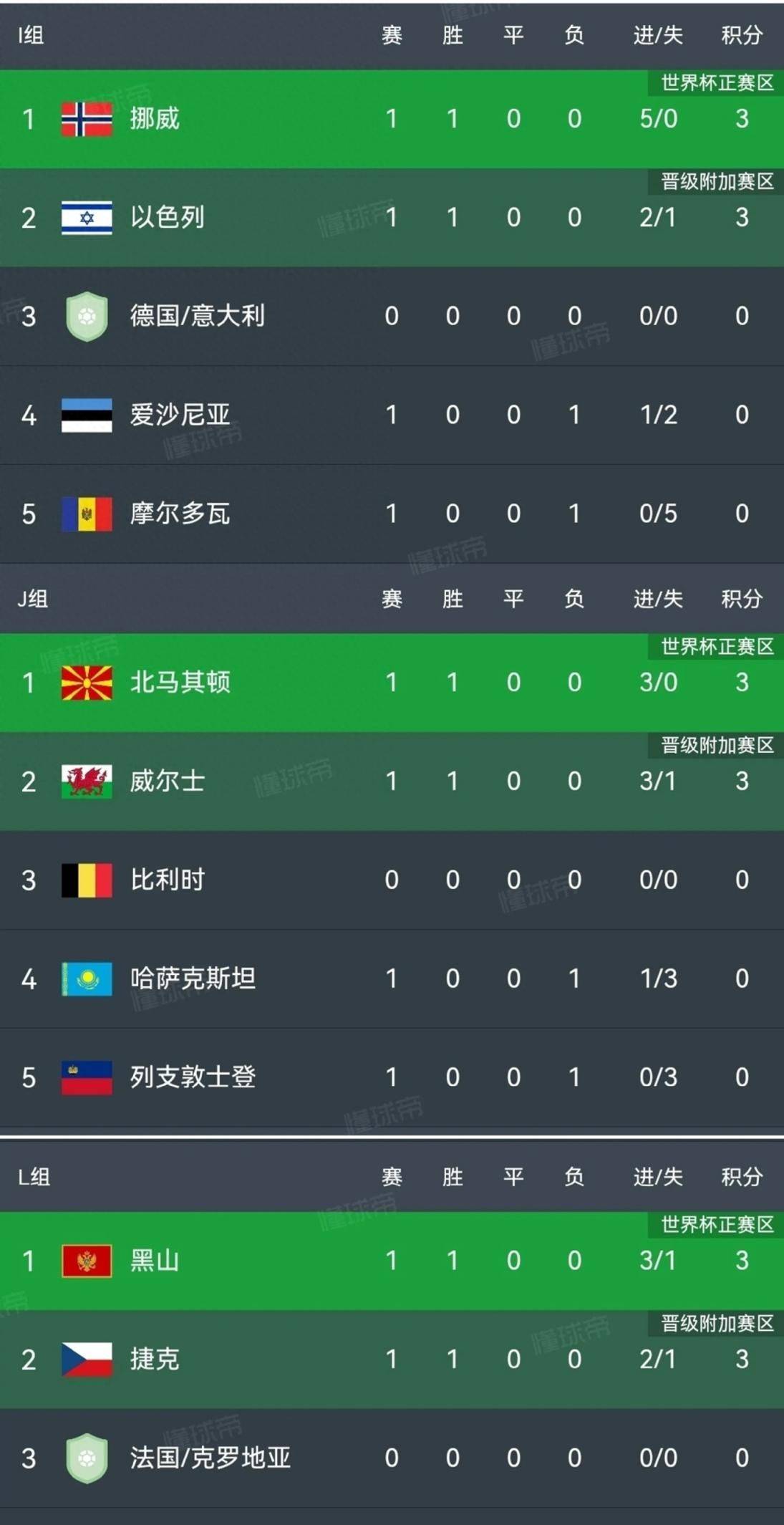784x1525 pixels.
Task: Click the Czech Republic flag icon
Action: coord(86,1359)
